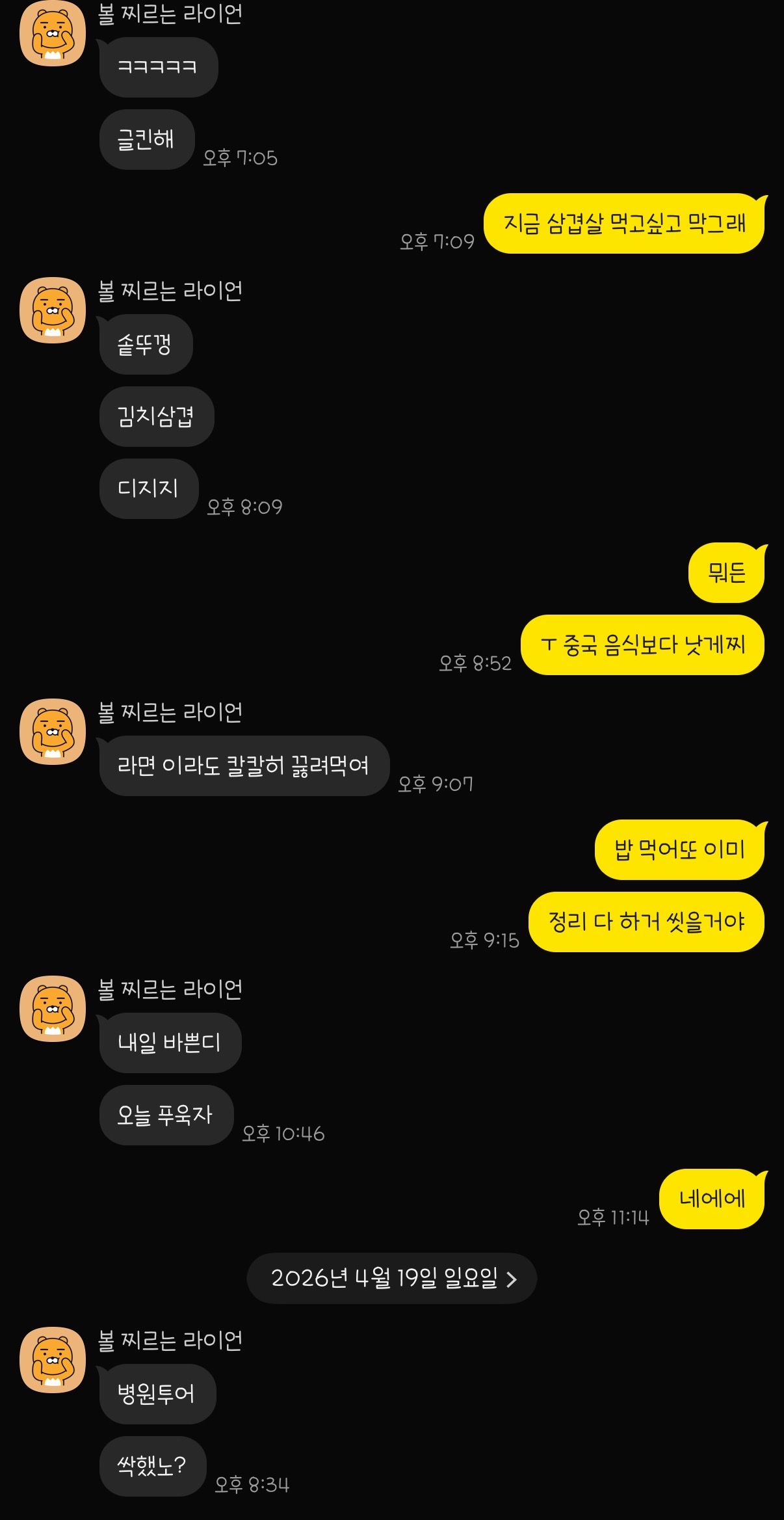The width and height of the screenshot is (784, 1520).
Task: View the sender's profile photo beside 내일 바쁜디
Action: click(x=53, y=1009)
